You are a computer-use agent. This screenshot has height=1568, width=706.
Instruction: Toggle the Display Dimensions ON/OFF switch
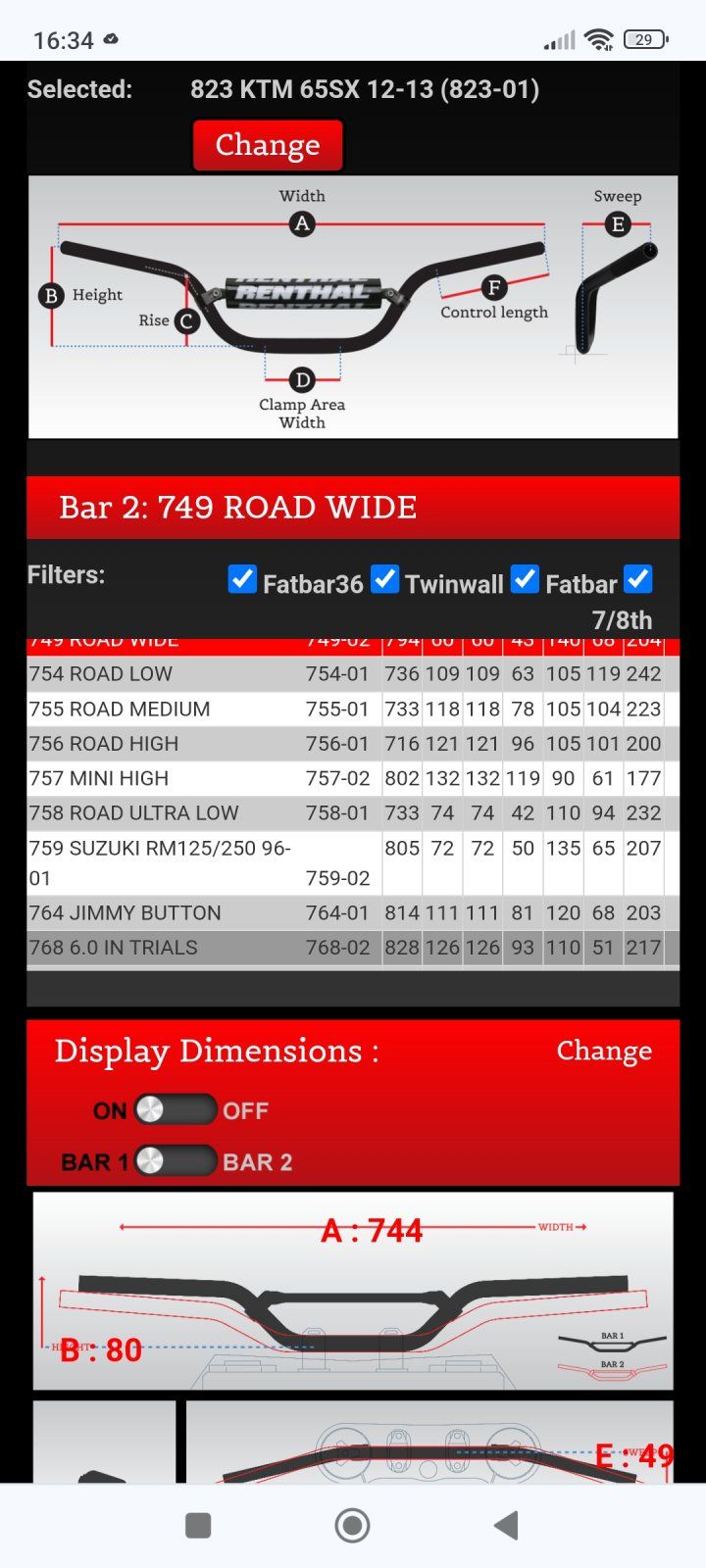click(x=175, y=1109)
